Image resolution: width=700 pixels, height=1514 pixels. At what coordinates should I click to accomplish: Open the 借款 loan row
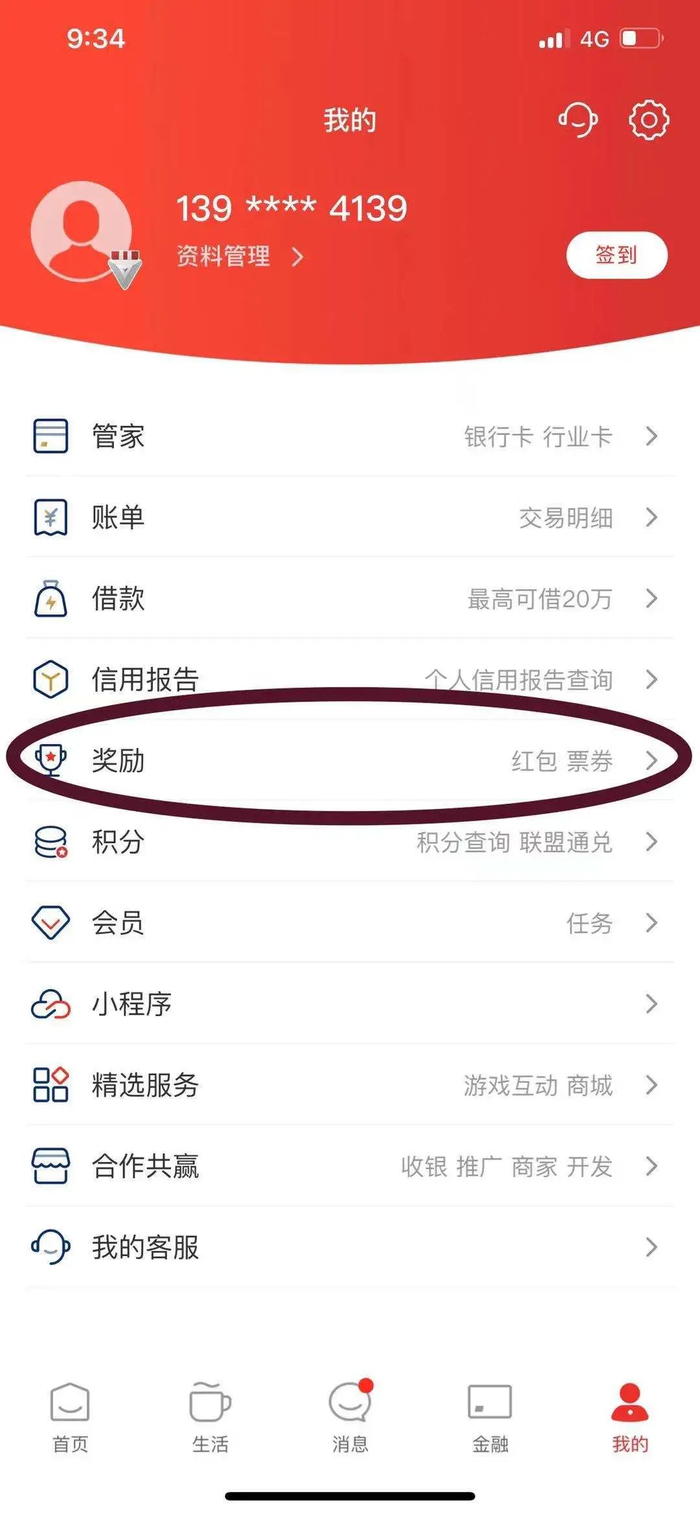click(350, 599)
